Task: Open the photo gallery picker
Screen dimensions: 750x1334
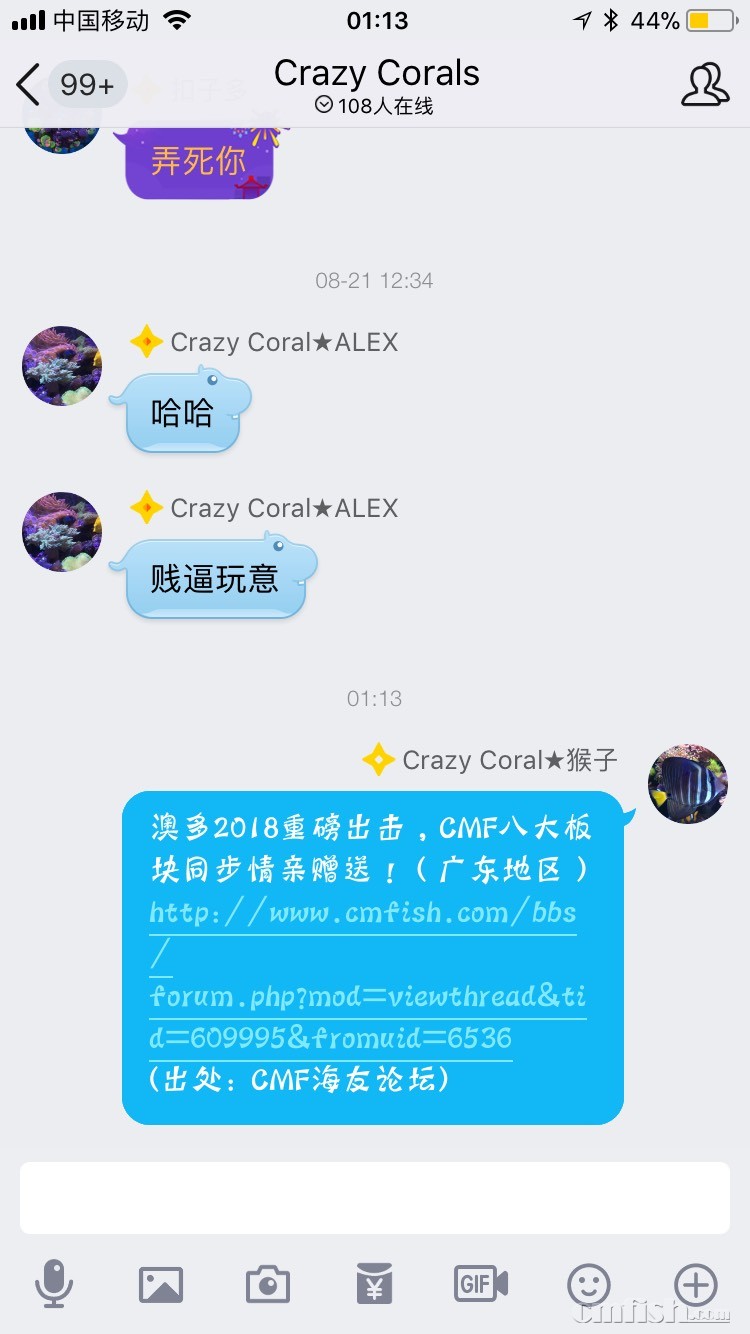Action: coord(160,1284)
